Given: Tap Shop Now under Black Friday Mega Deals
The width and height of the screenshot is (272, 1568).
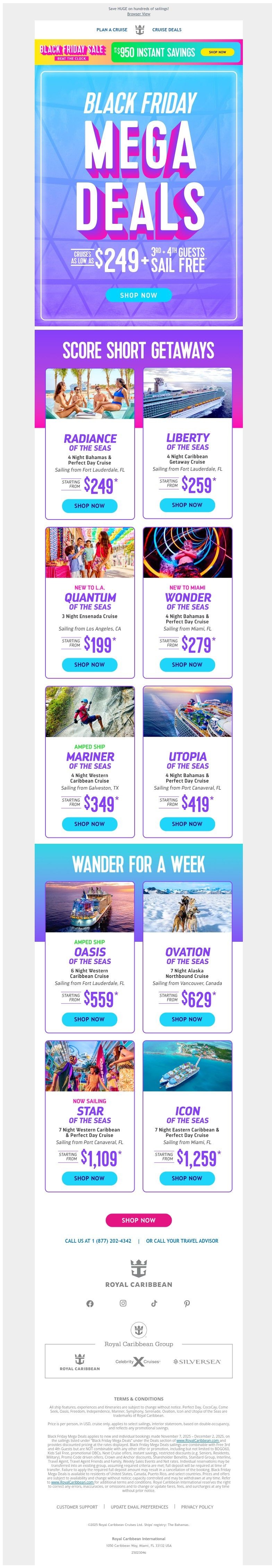Looking at the screenshot, I should click(x=138, y=295).
